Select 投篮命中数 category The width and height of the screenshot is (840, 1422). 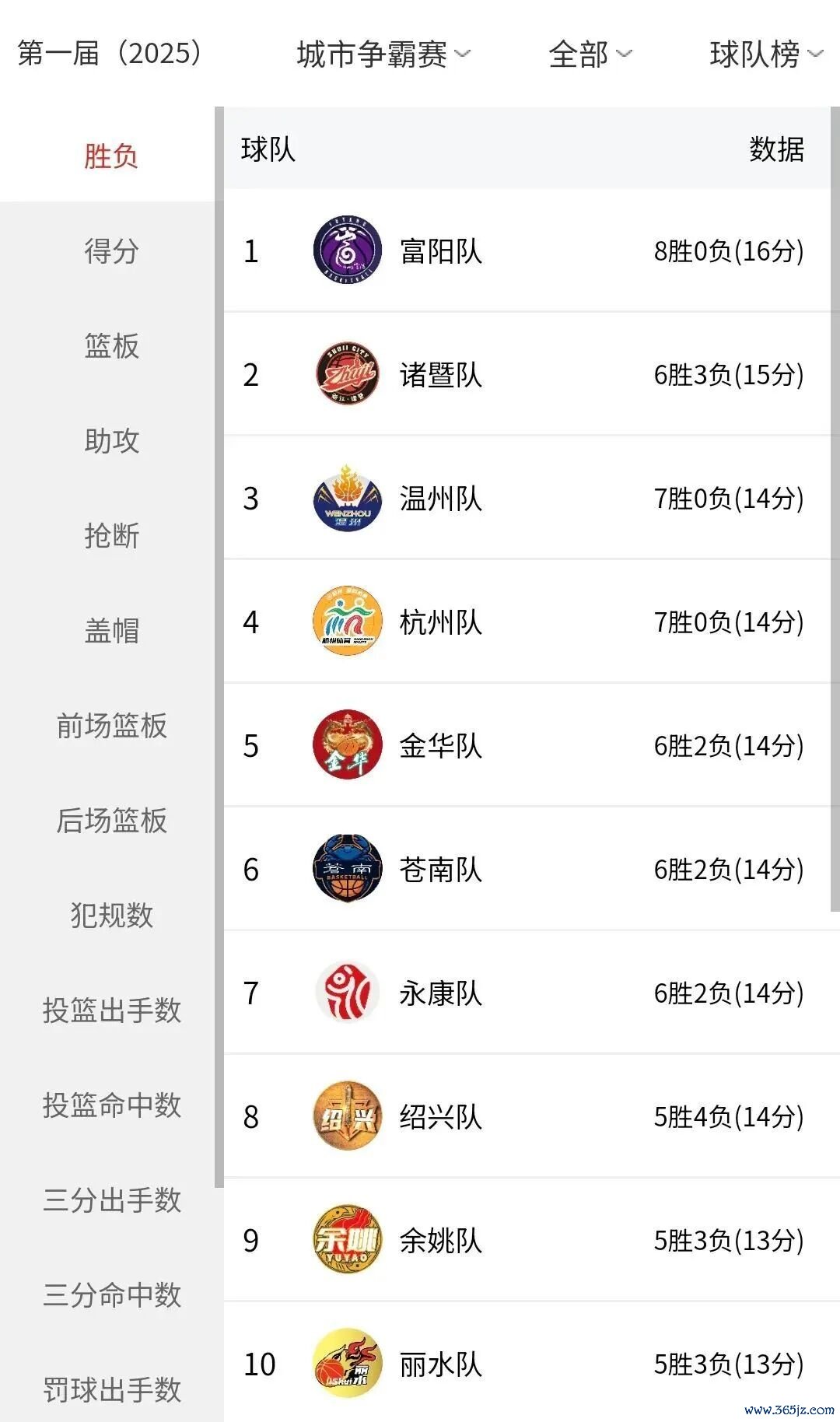click(x=111, y=1105)
